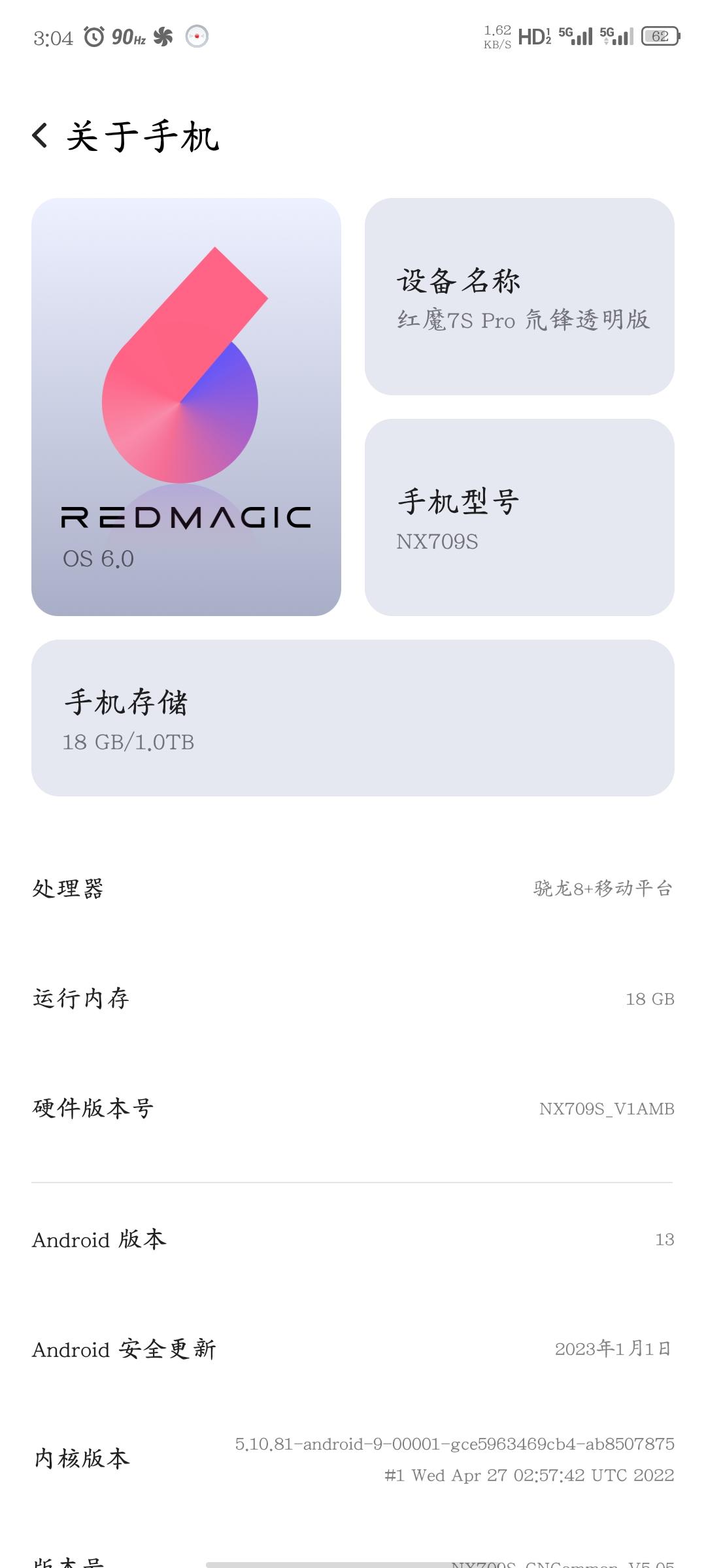Tap the 处理器 row
The height and width of the screenshot is (1568, 706).
coord(353,889)
